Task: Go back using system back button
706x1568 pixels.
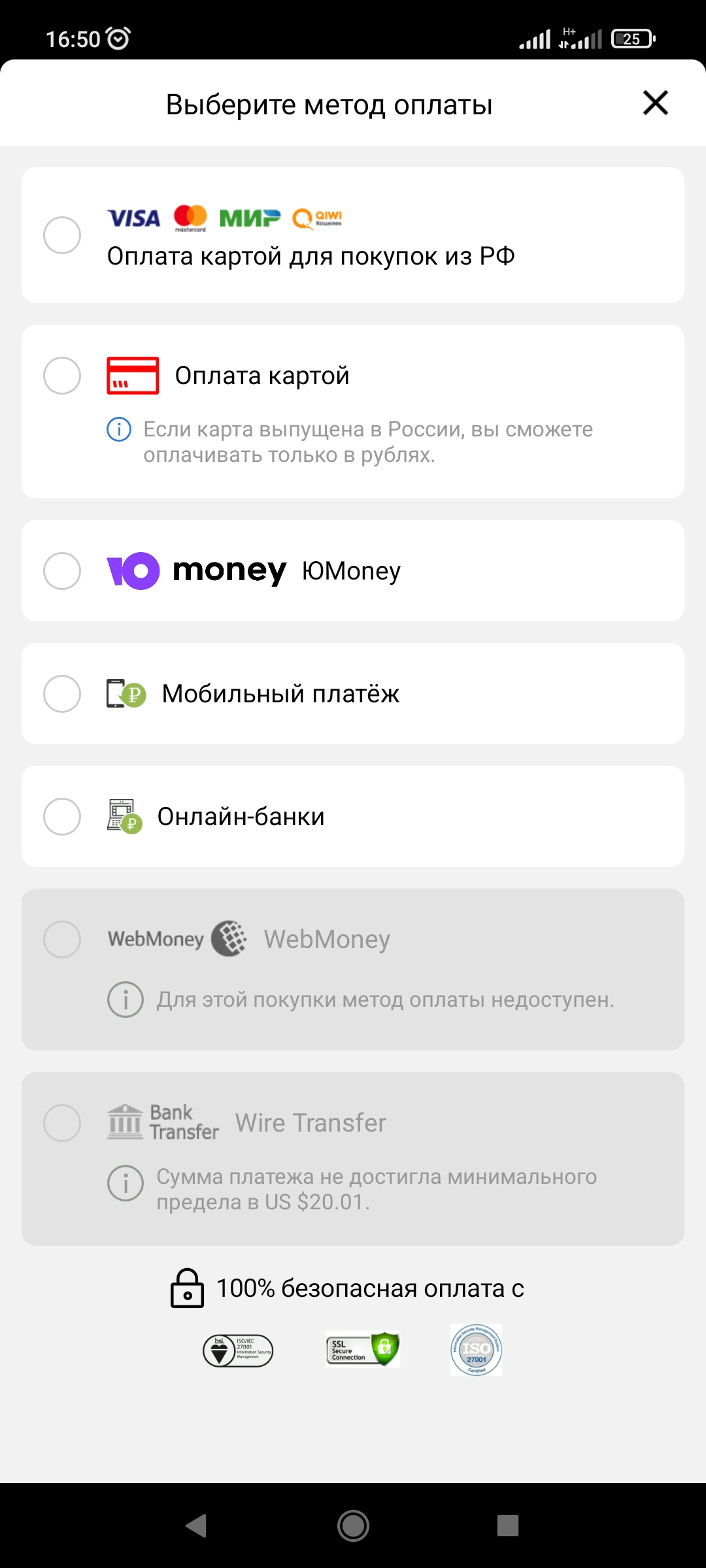Action: tap(196, 1526)
